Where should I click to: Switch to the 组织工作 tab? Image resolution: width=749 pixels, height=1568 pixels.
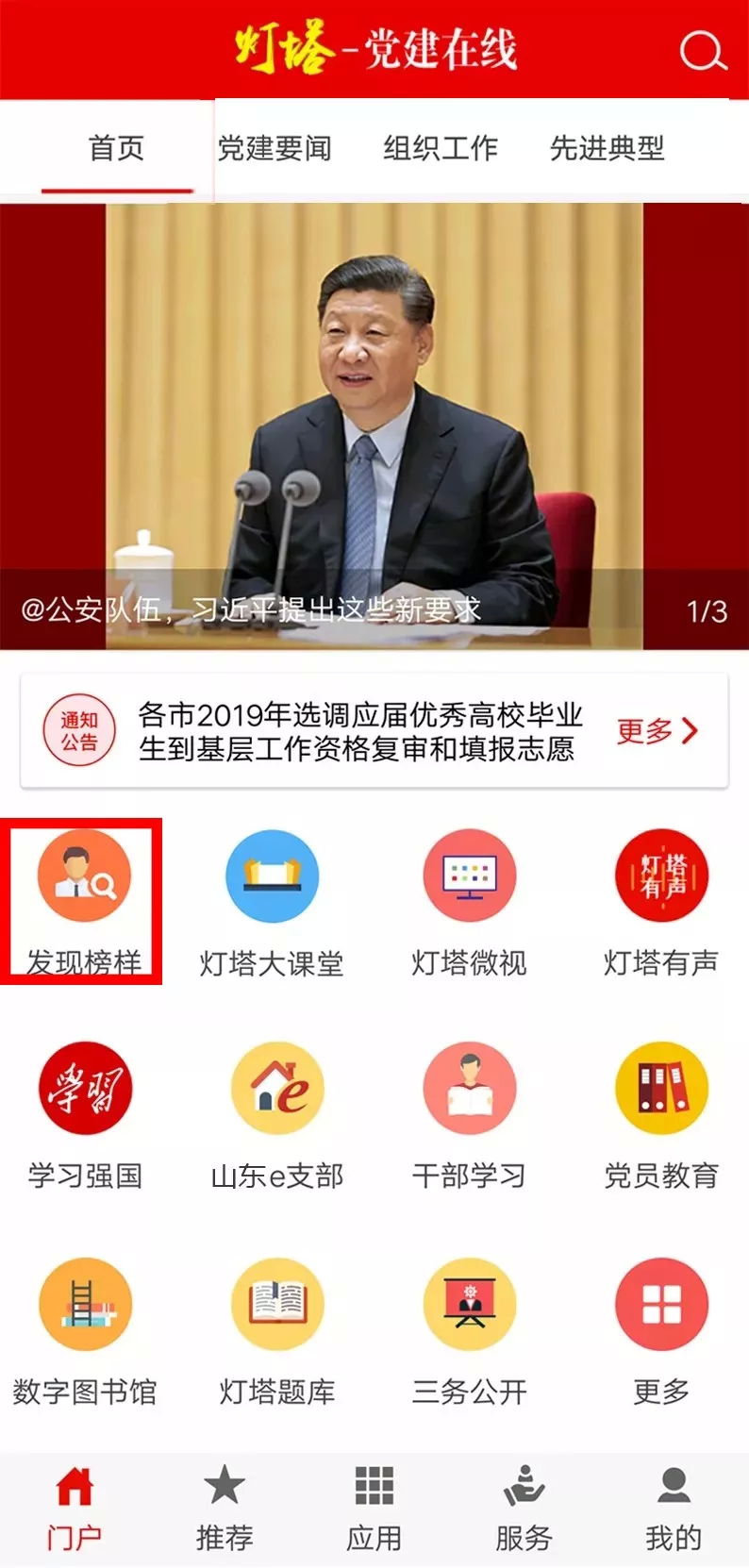[441, 148]
